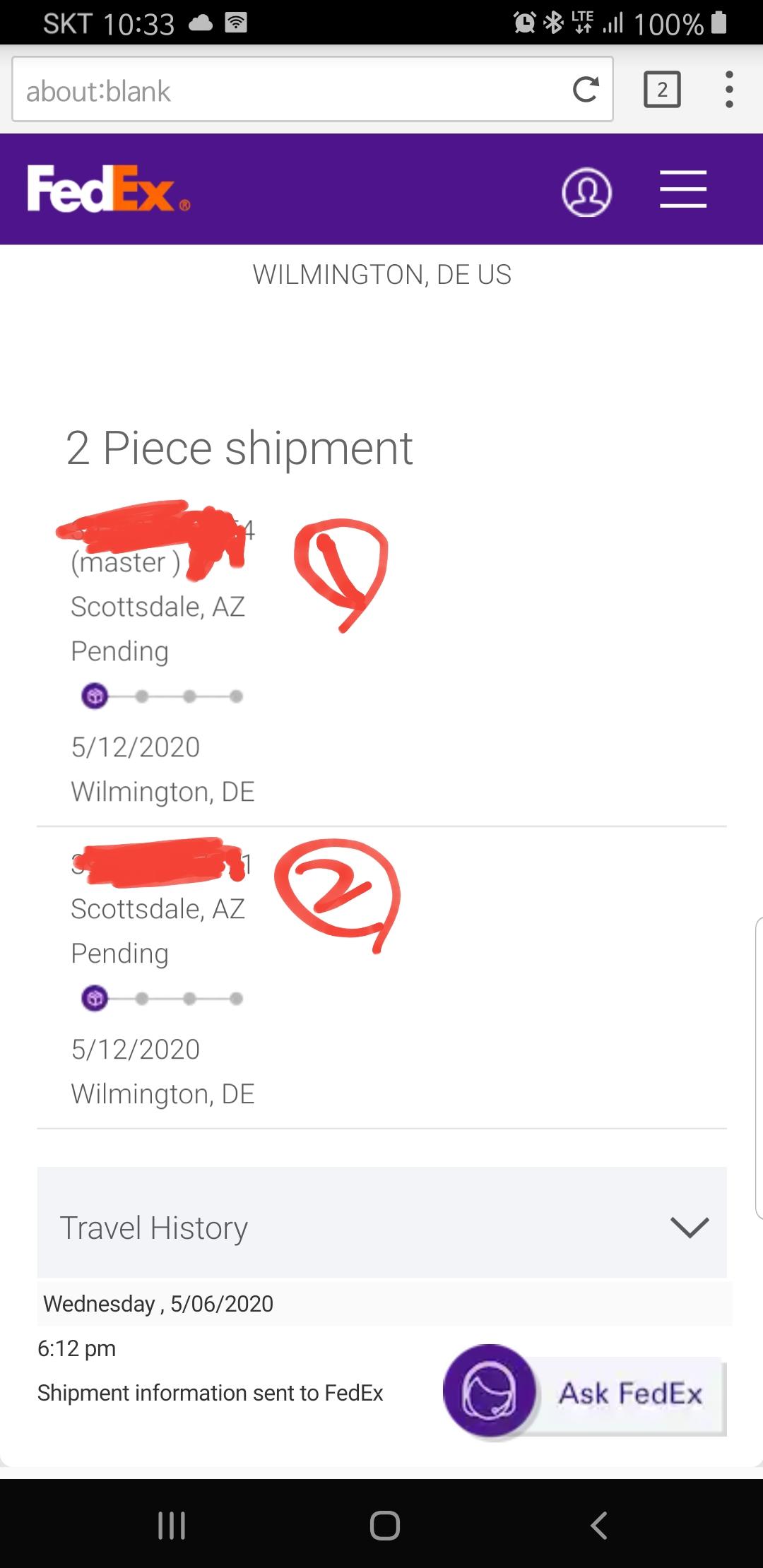Open the browser tab switcher

[x=662, y=90]
